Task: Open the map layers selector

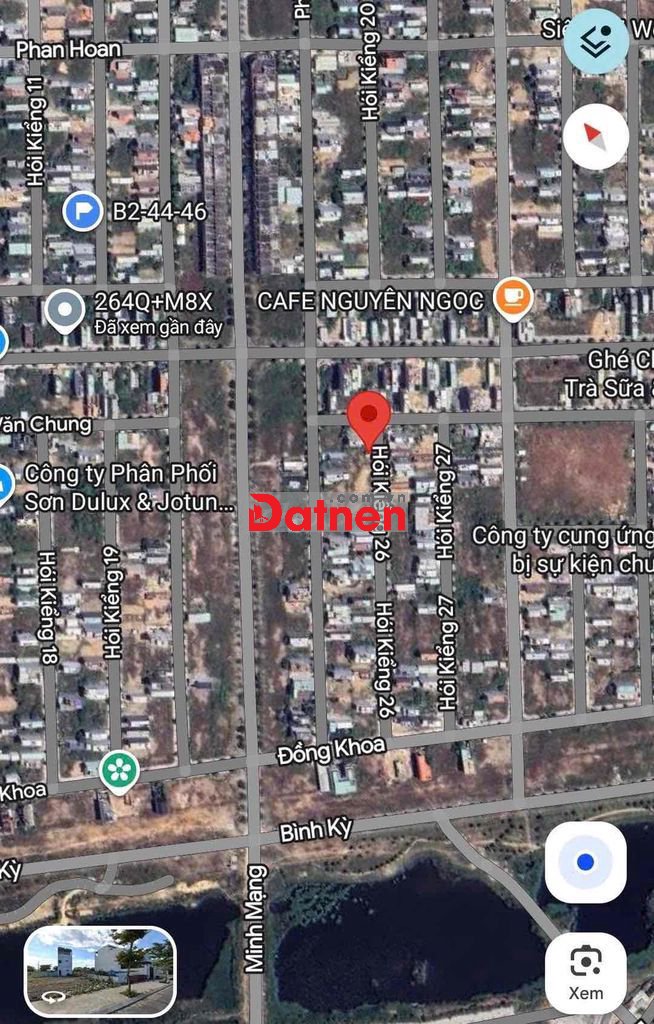Action: [596, 41]
